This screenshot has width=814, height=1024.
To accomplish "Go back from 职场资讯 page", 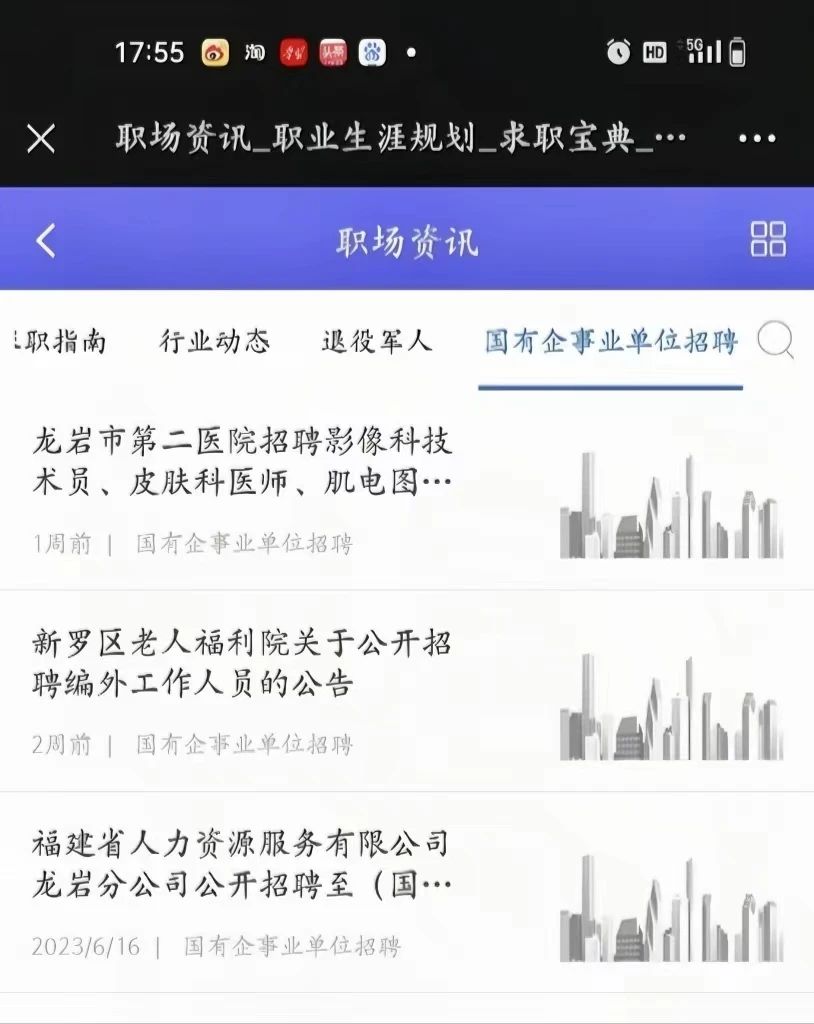I will click(45, 241).
